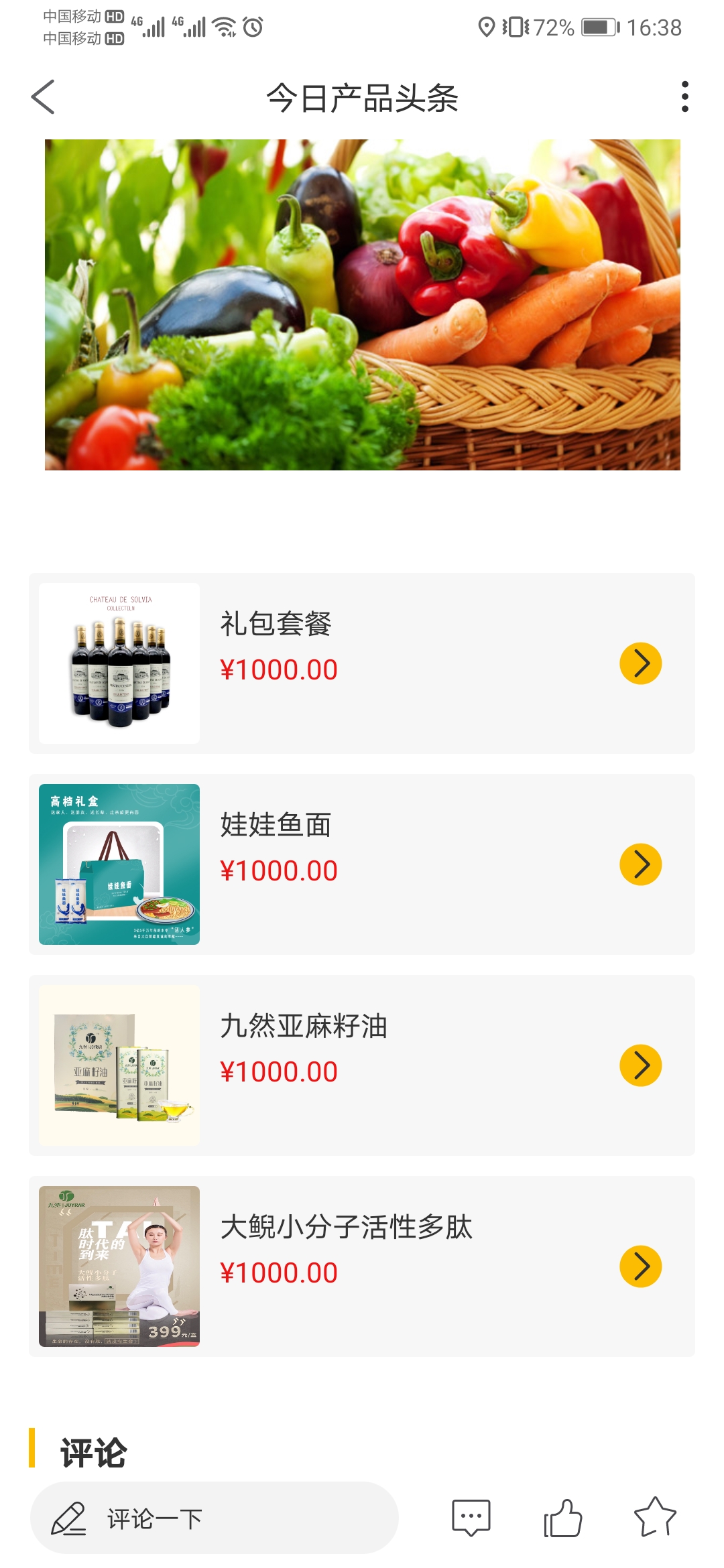The width and height of the screenshot is (724, 1568).
Task: Expand 九然亚麻籽油 with the arrow button
Action: pos(642,1065)
